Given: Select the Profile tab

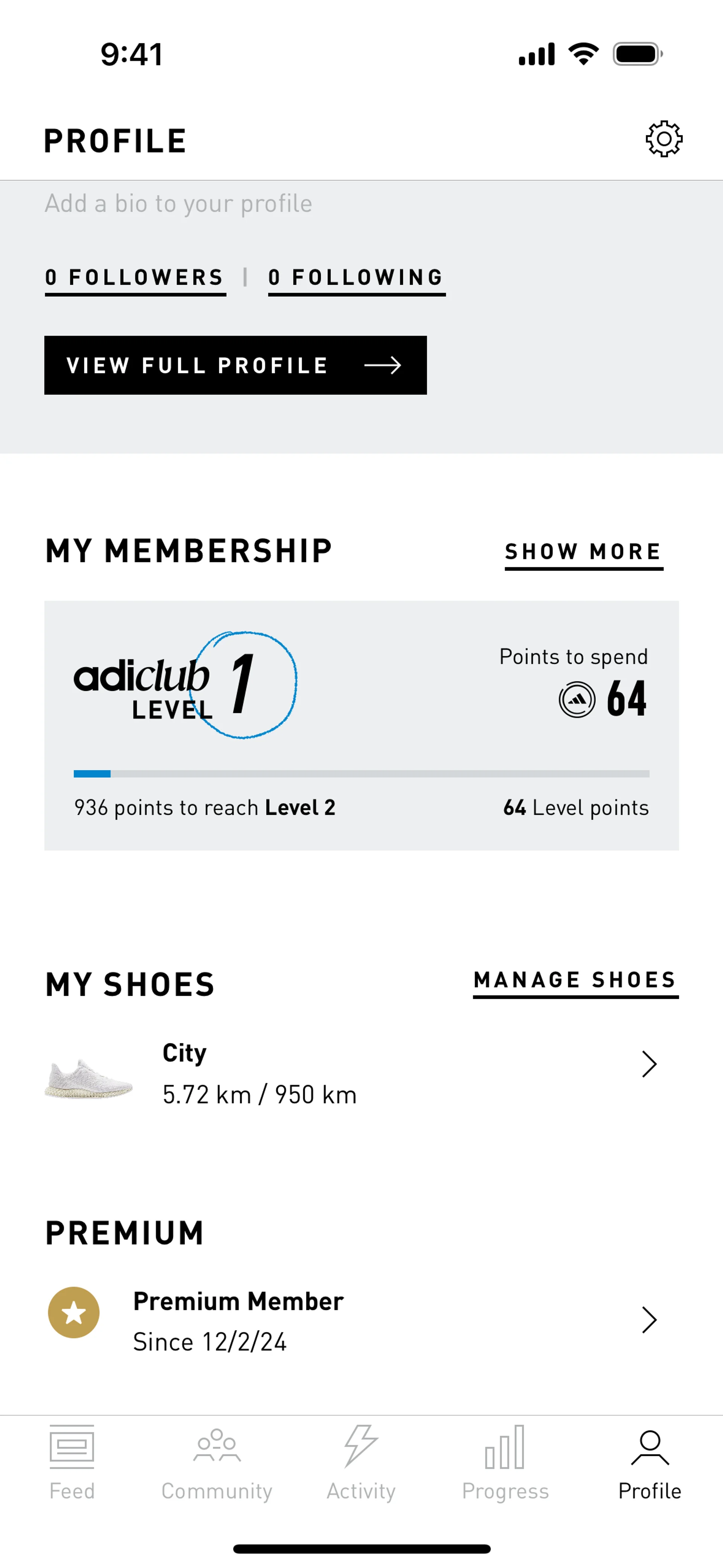Looking at the screenshot, I should point(649,1463).
